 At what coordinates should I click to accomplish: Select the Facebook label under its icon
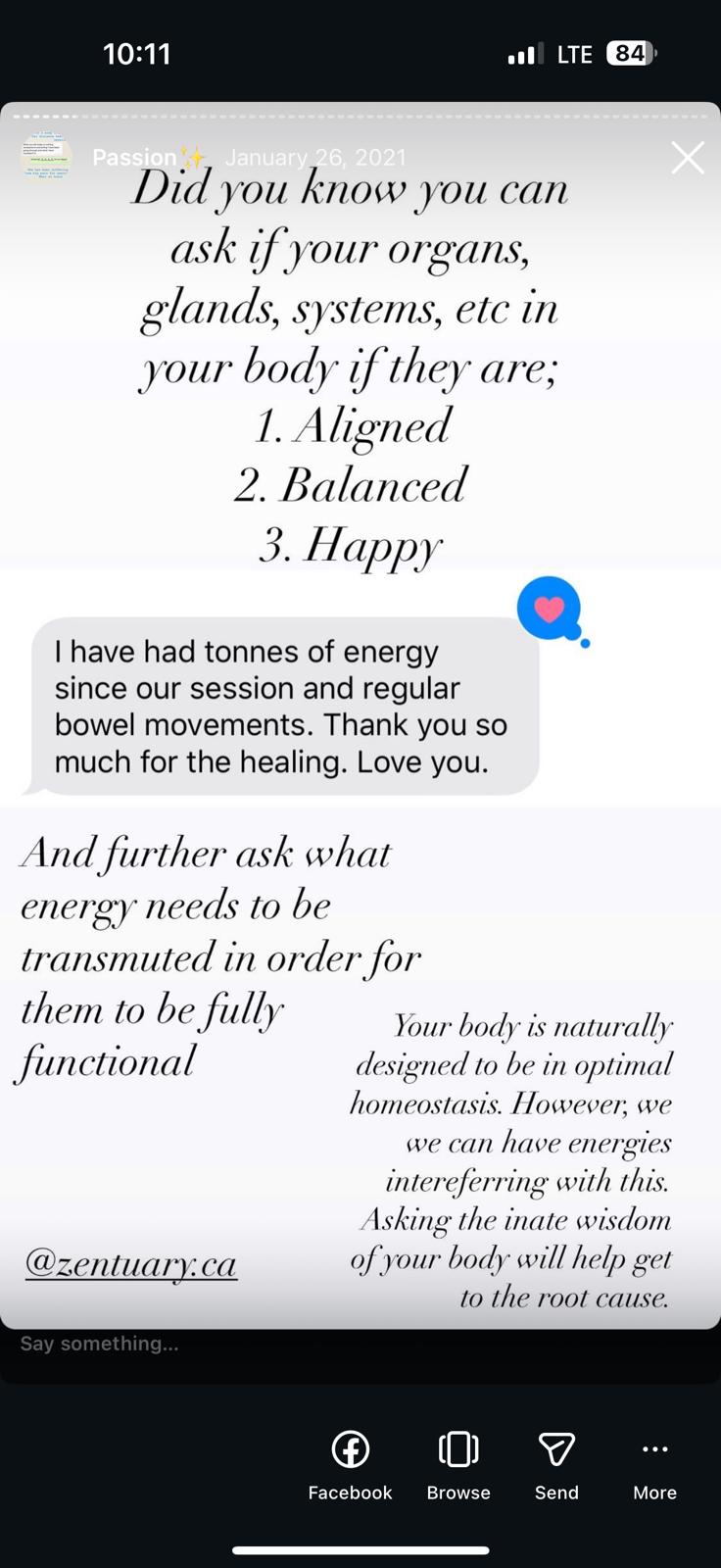tap(350, 1493)
